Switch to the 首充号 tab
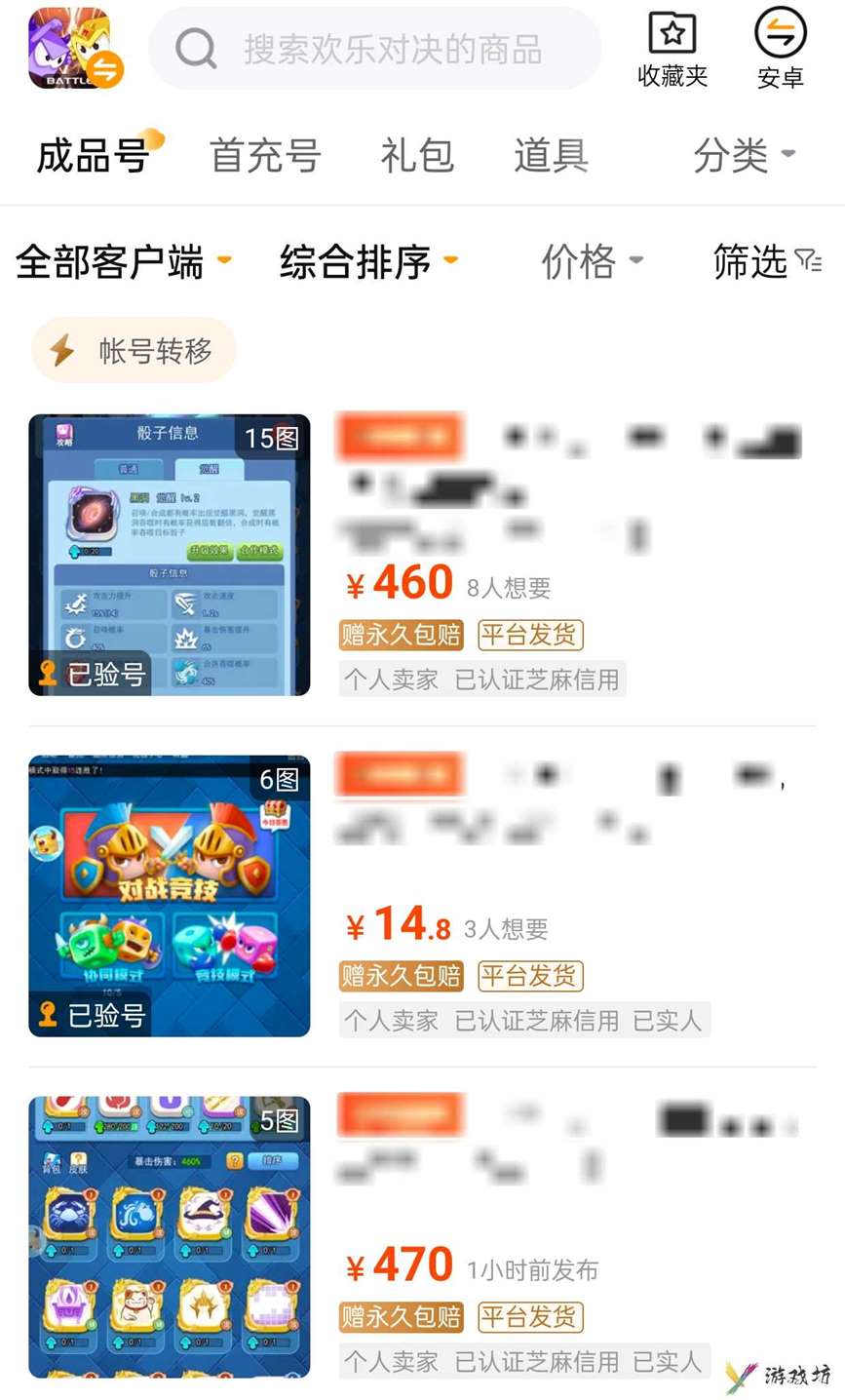 265,156
